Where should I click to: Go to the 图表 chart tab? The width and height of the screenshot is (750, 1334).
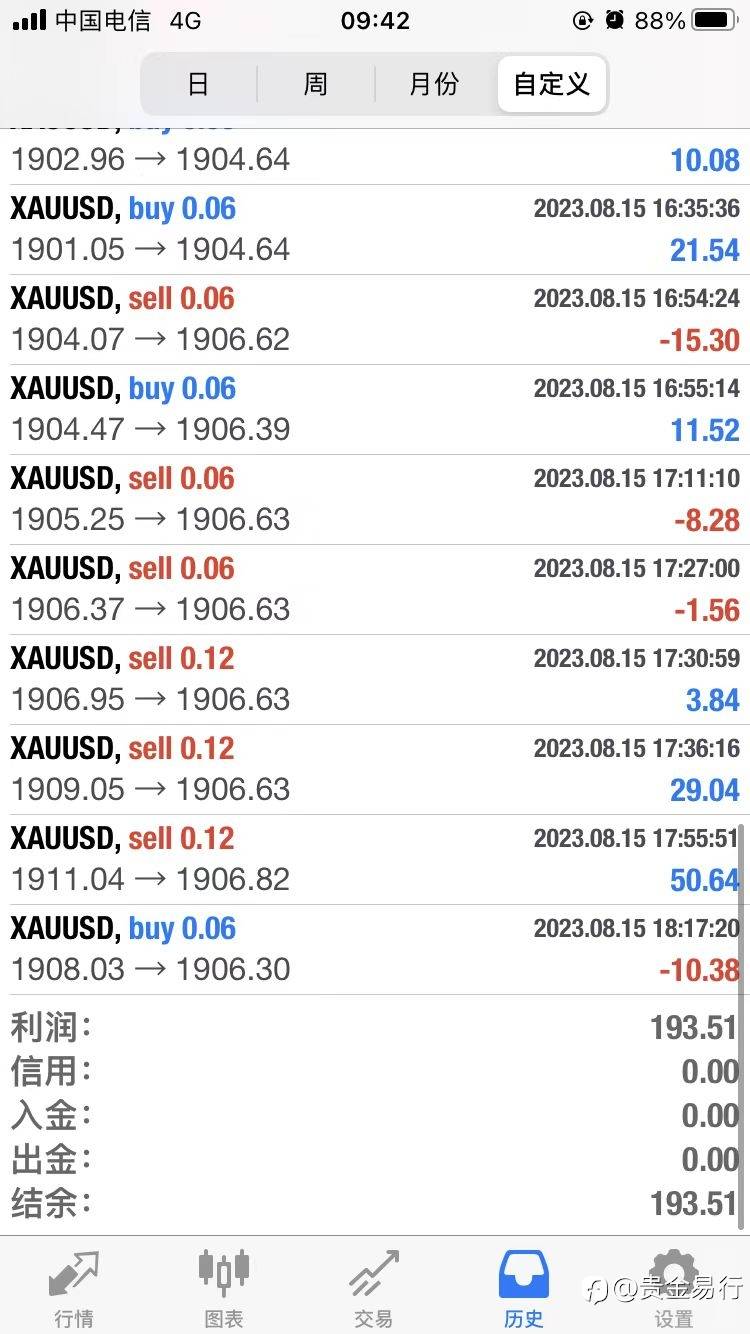tap(224, 1287)
